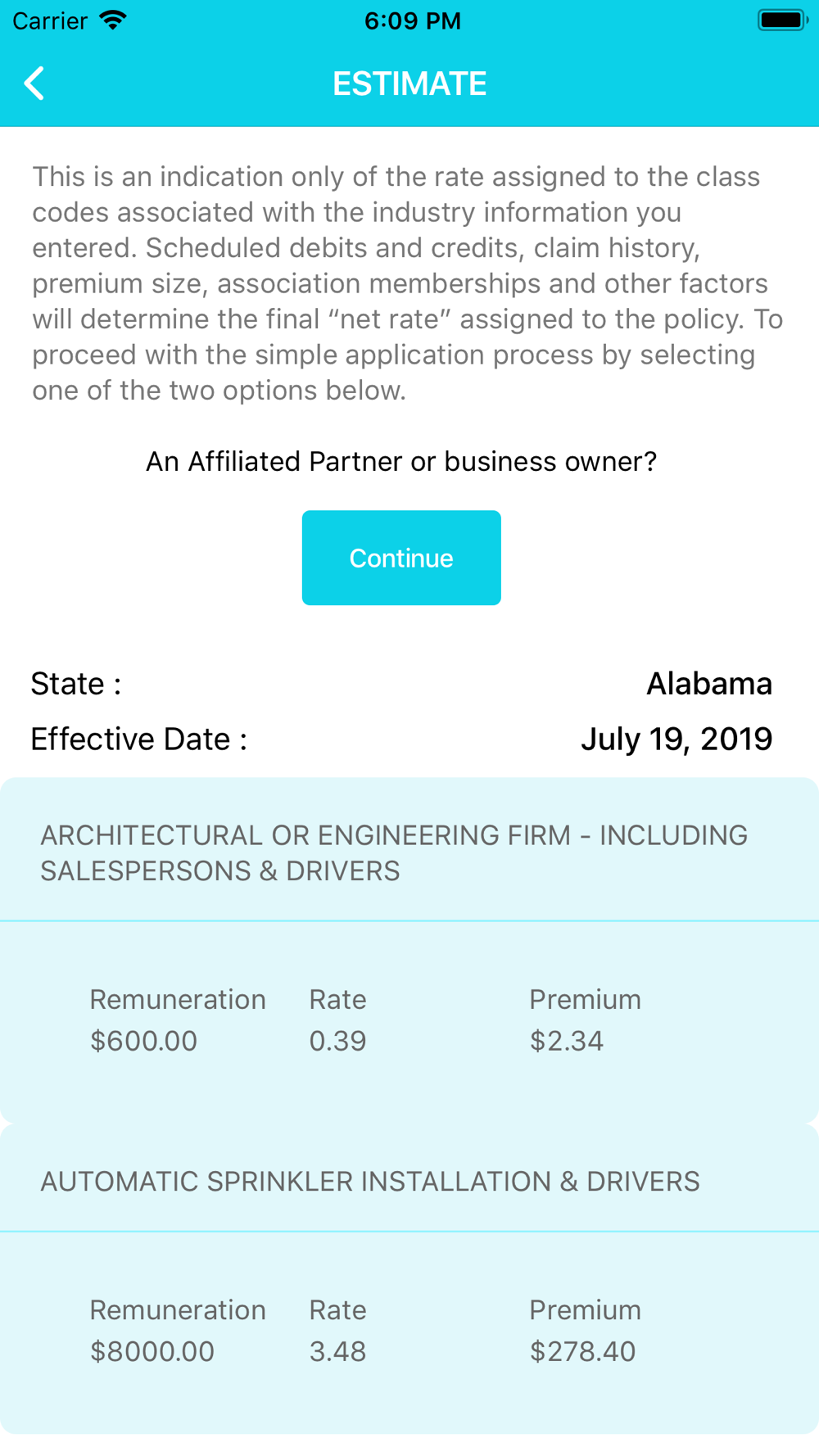Go back using the header arrow

pyautogui.click(x=34, y=84)
